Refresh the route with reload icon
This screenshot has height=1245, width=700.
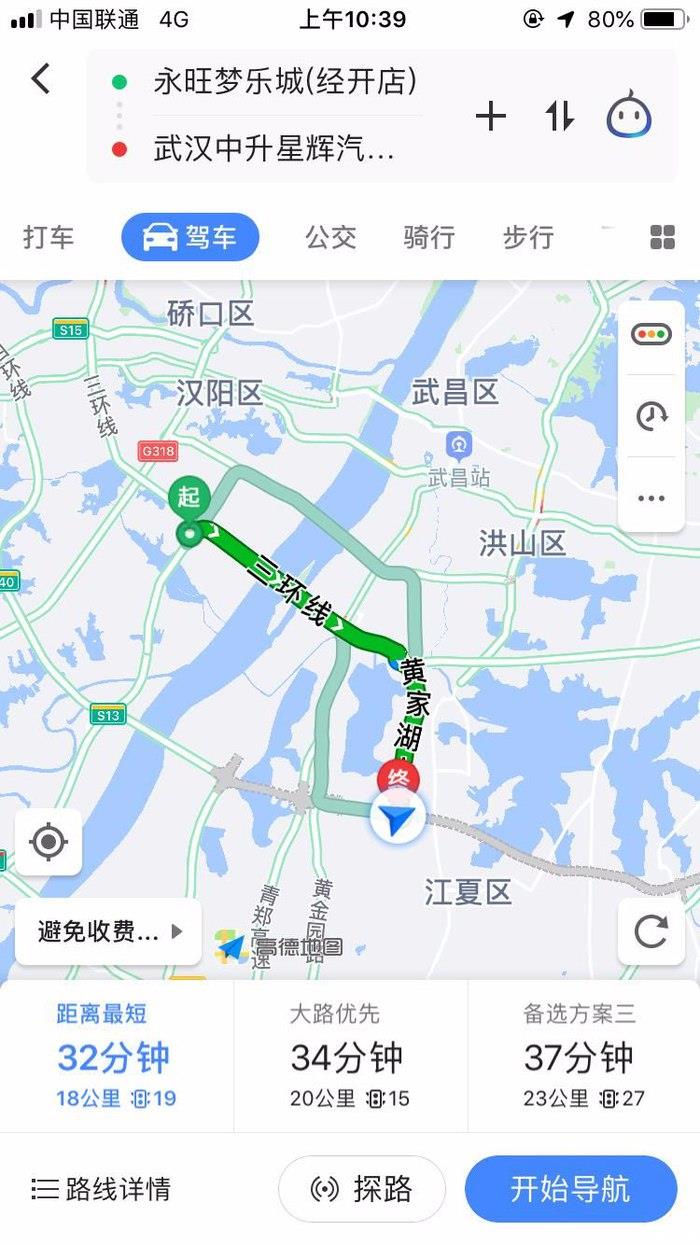point(651,932)
